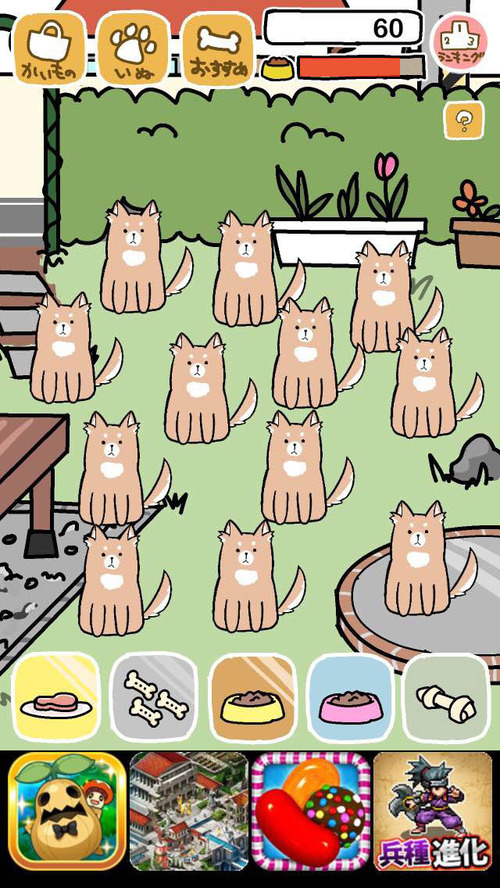Open the いぬ paw print menu

[134, 49]
